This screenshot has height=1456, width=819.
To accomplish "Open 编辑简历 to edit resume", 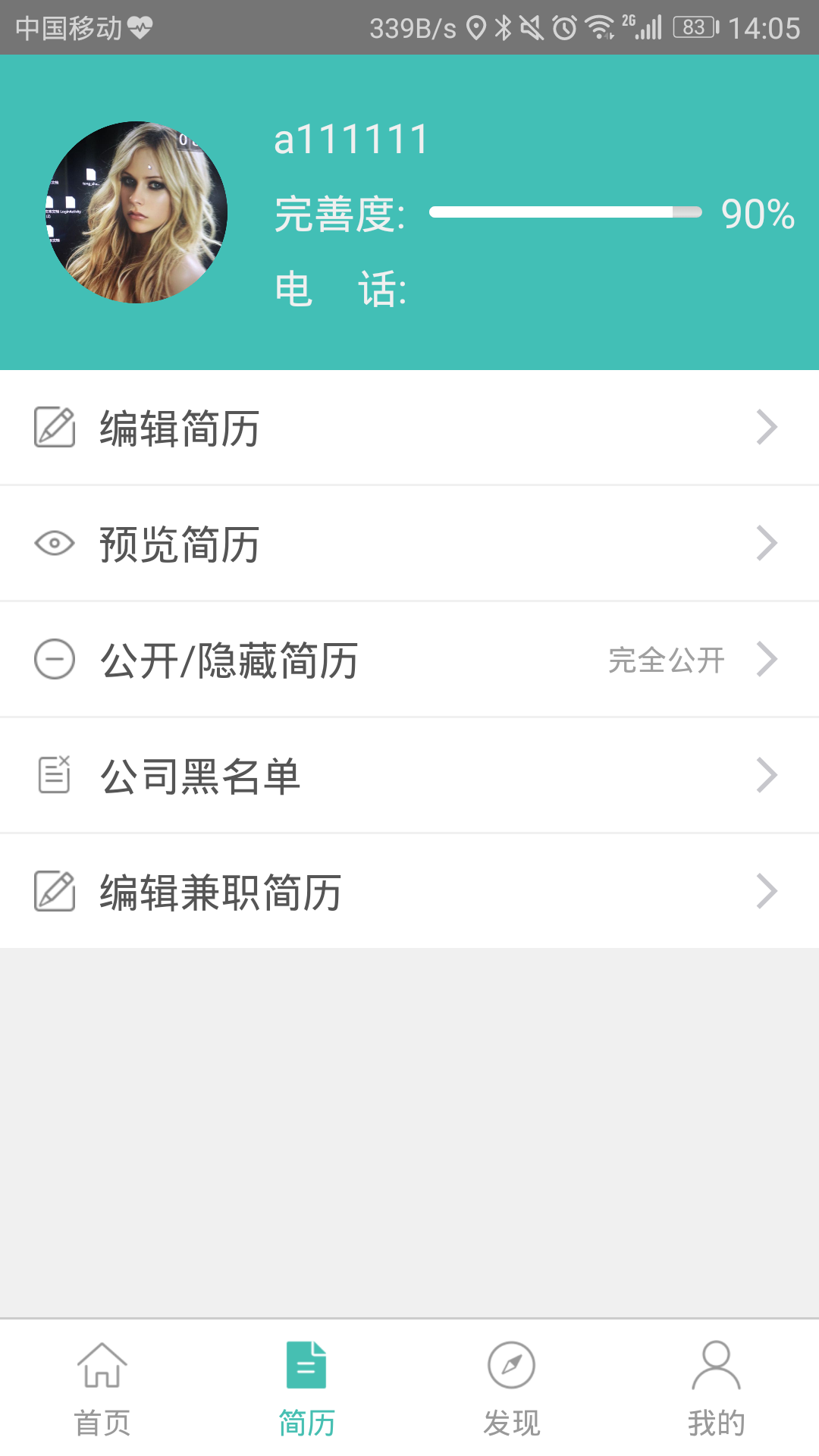I will (x=409, y=428).
